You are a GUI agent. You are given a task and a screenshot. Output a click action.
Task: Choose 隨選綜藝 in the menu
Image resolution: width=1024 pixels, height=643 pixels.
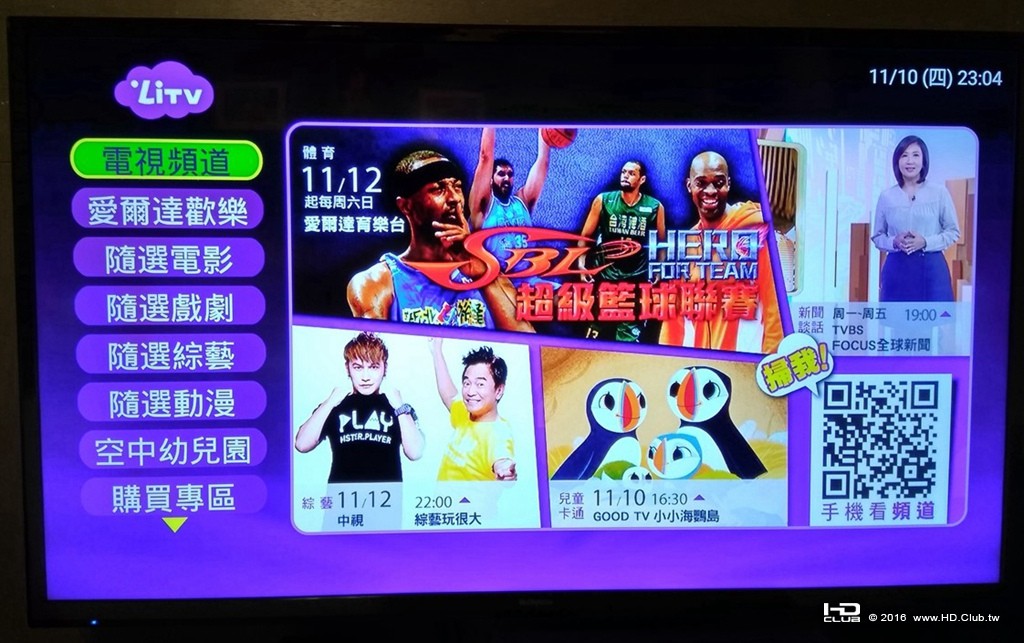(x=170, y=354)
